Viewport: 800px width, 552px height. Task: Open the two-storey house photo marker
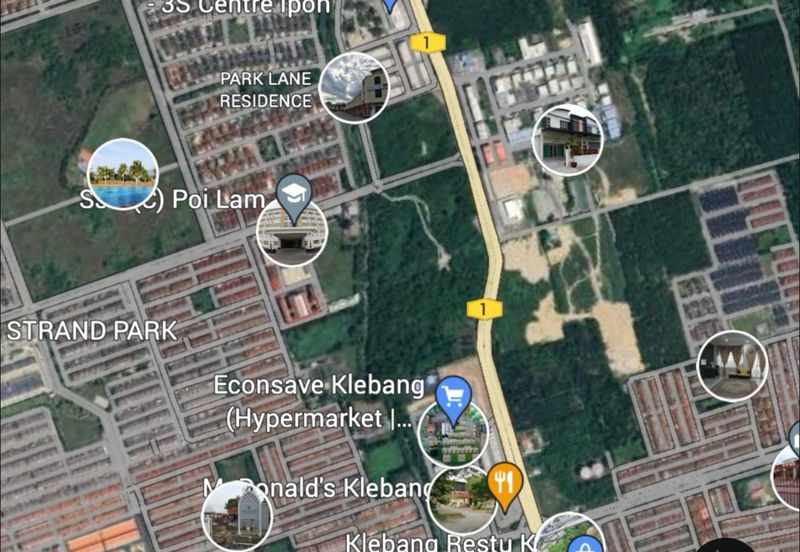pyautogui.click(x=568, y=139)
